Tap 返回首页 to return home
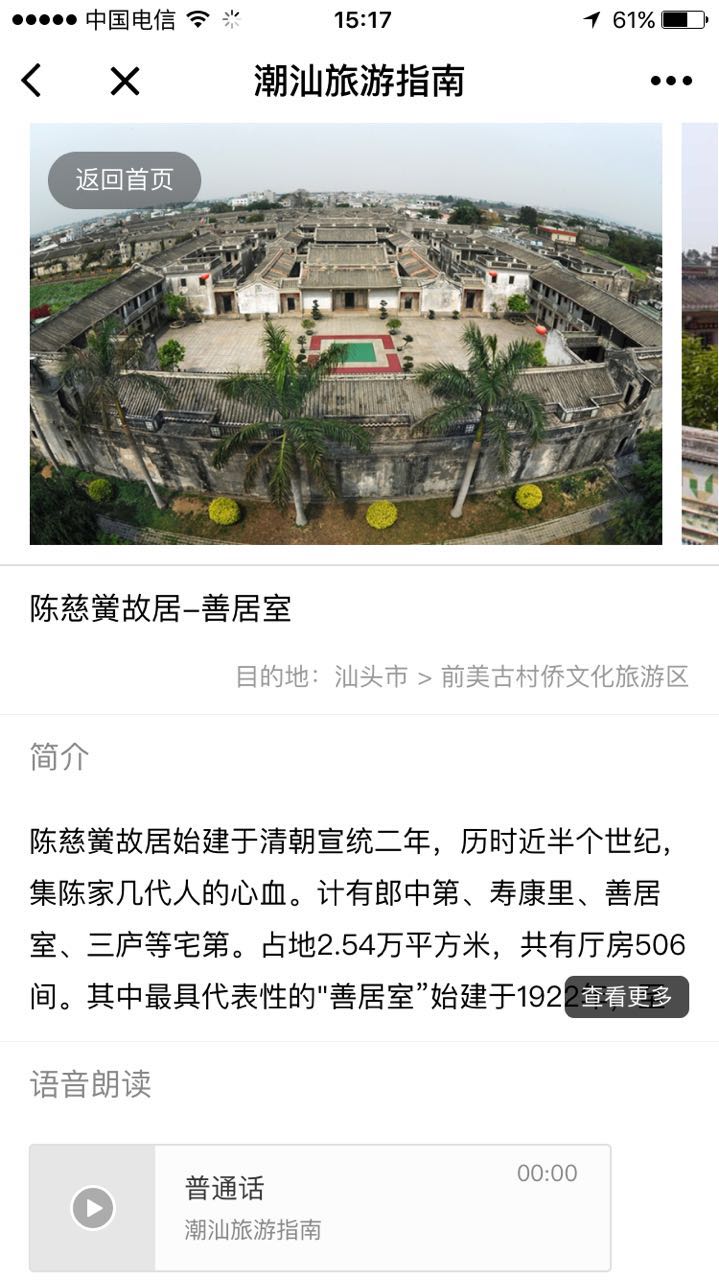Viewport: 719px width, 1280px height. pyautogui.click(x=124, y=180)
